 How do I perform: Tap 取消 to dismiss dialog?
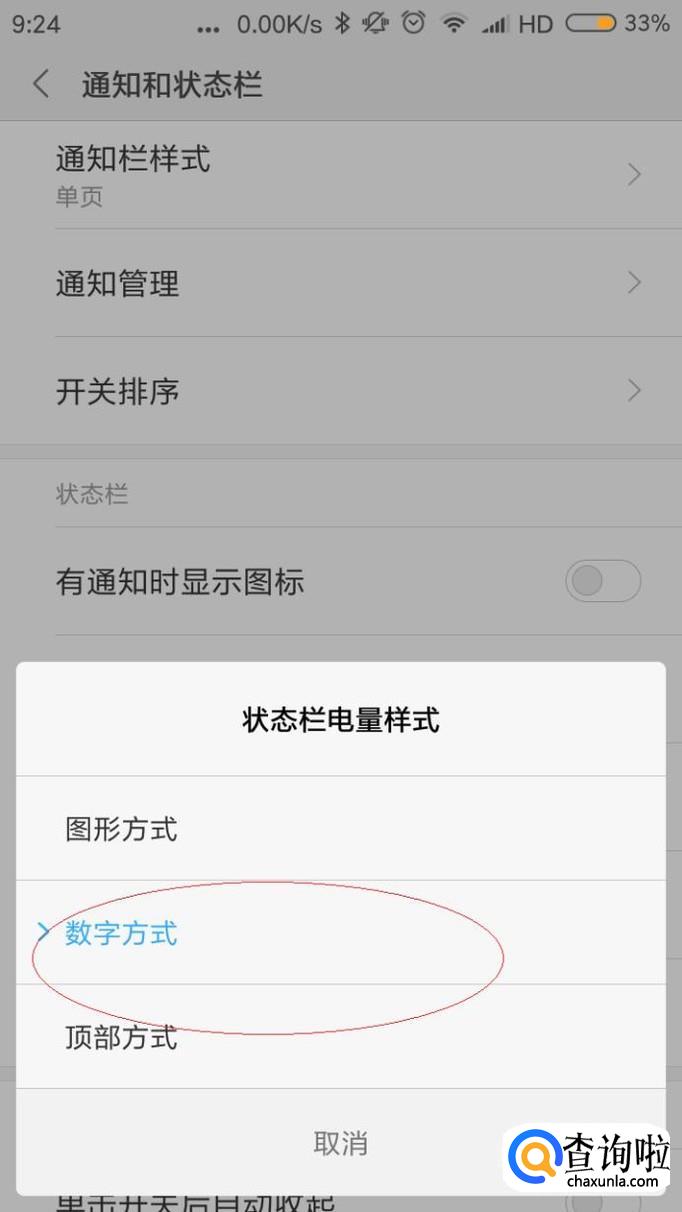pos(340,1143)
